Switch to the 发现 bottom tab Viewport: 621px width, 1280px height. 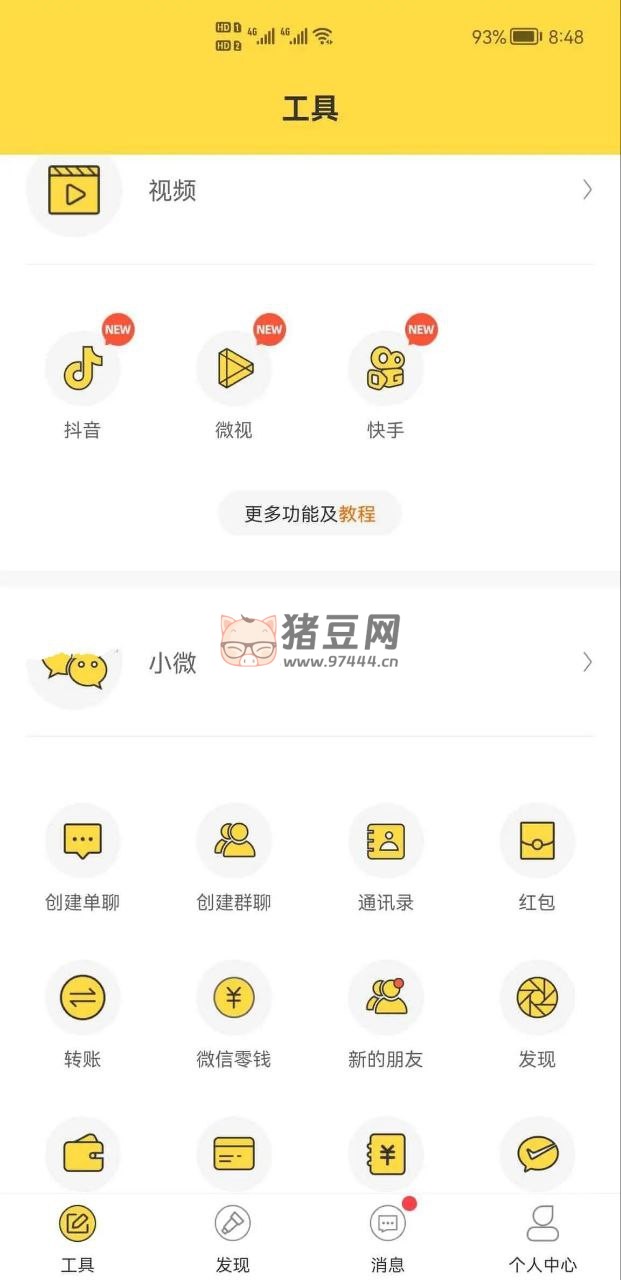233,1238
